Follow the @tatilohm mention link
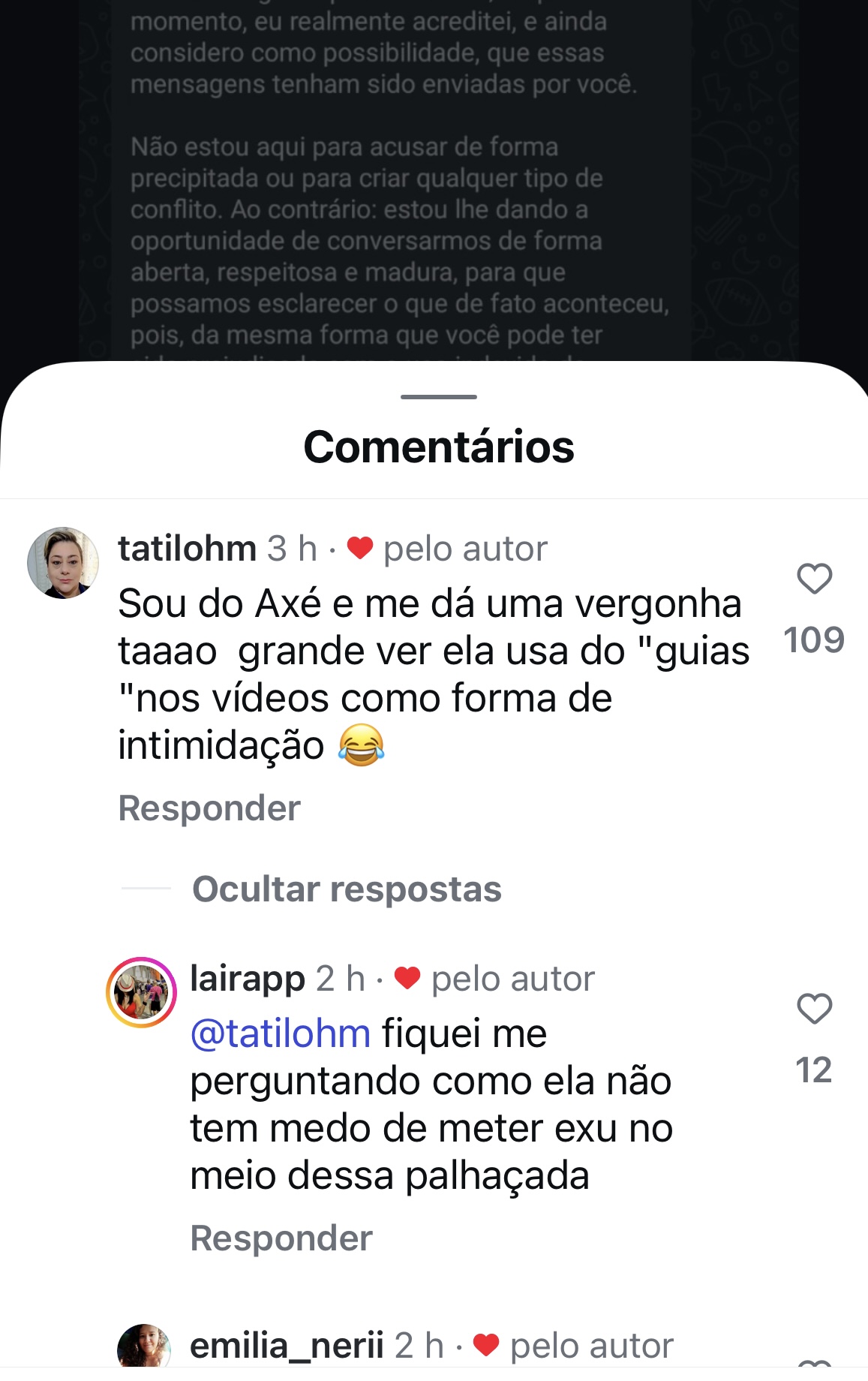This screenshot has width=868, height=1381. pyautogui.click(x=281, y=1033)
